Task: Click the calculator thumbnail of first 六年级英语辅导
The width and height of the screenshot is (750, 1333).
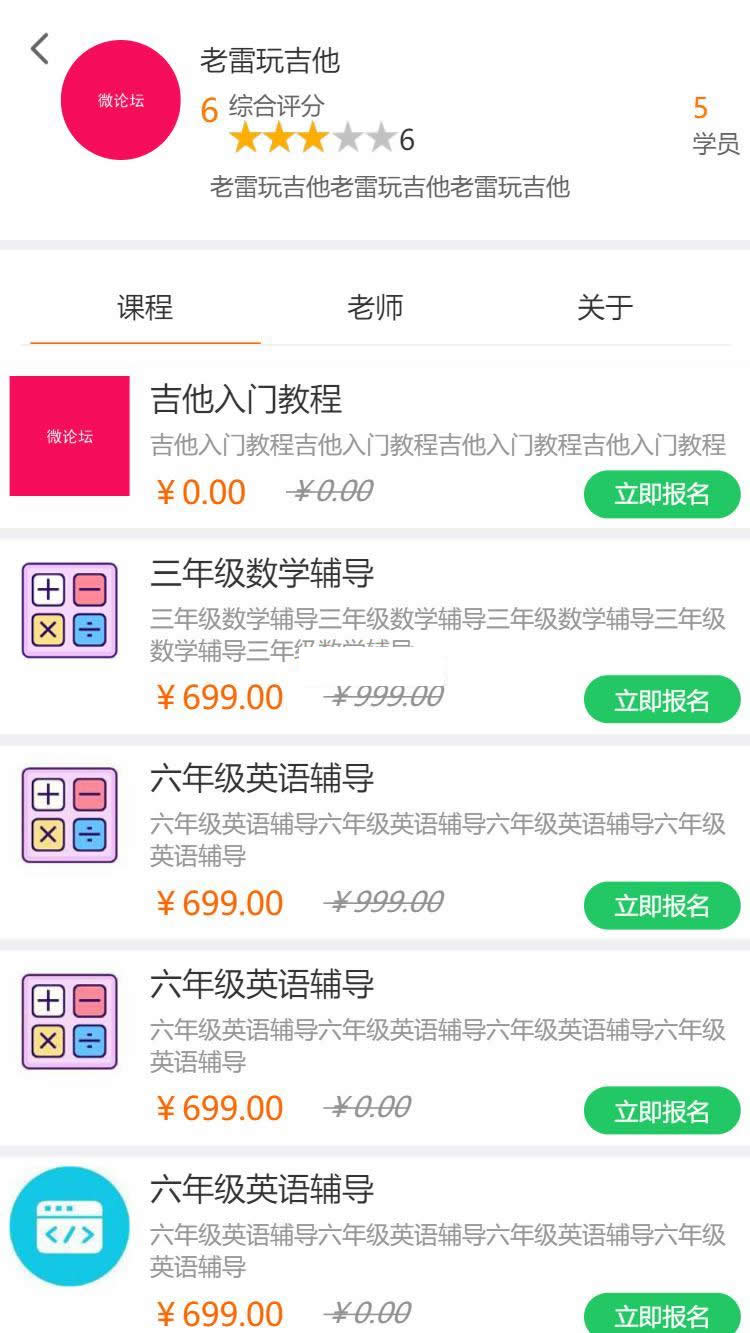Action: tap(68, 816)
